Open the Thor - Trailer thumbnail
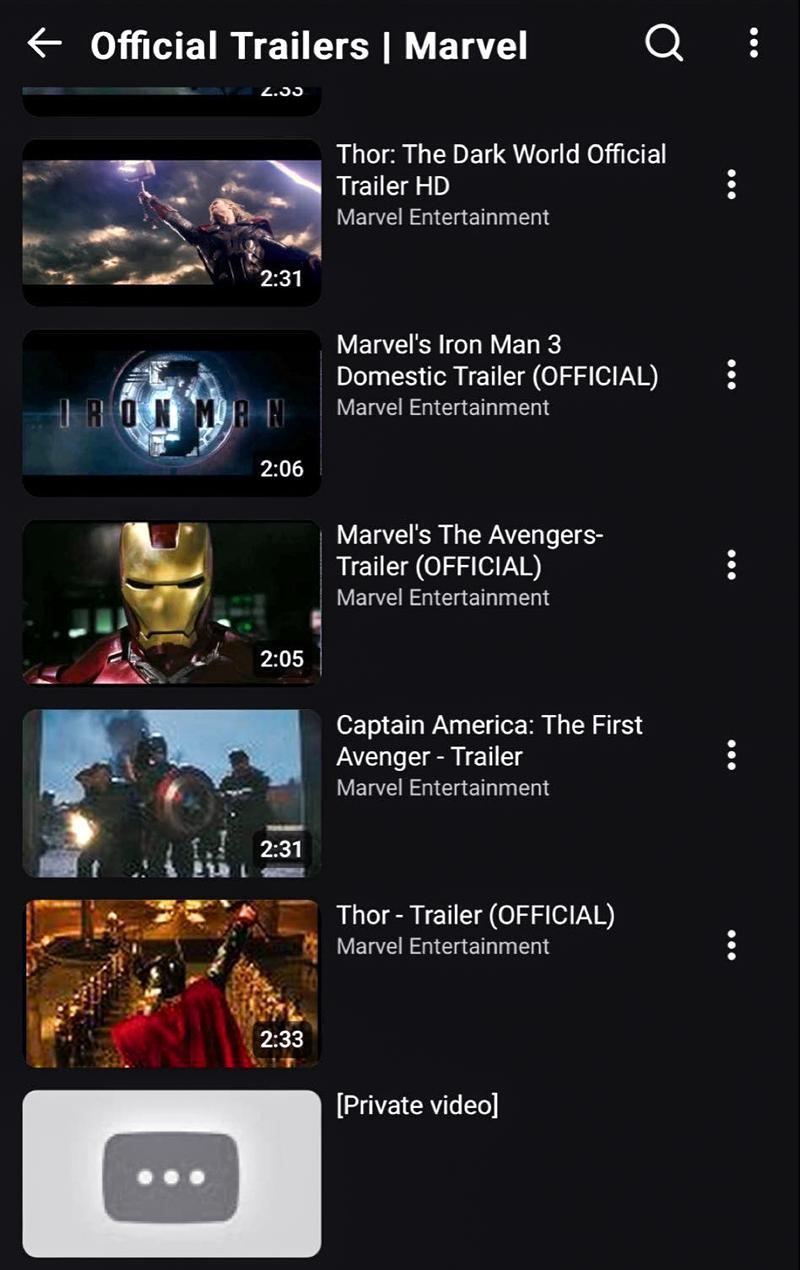This screenshot has width=800, height=1270. (x=170, y=982)
